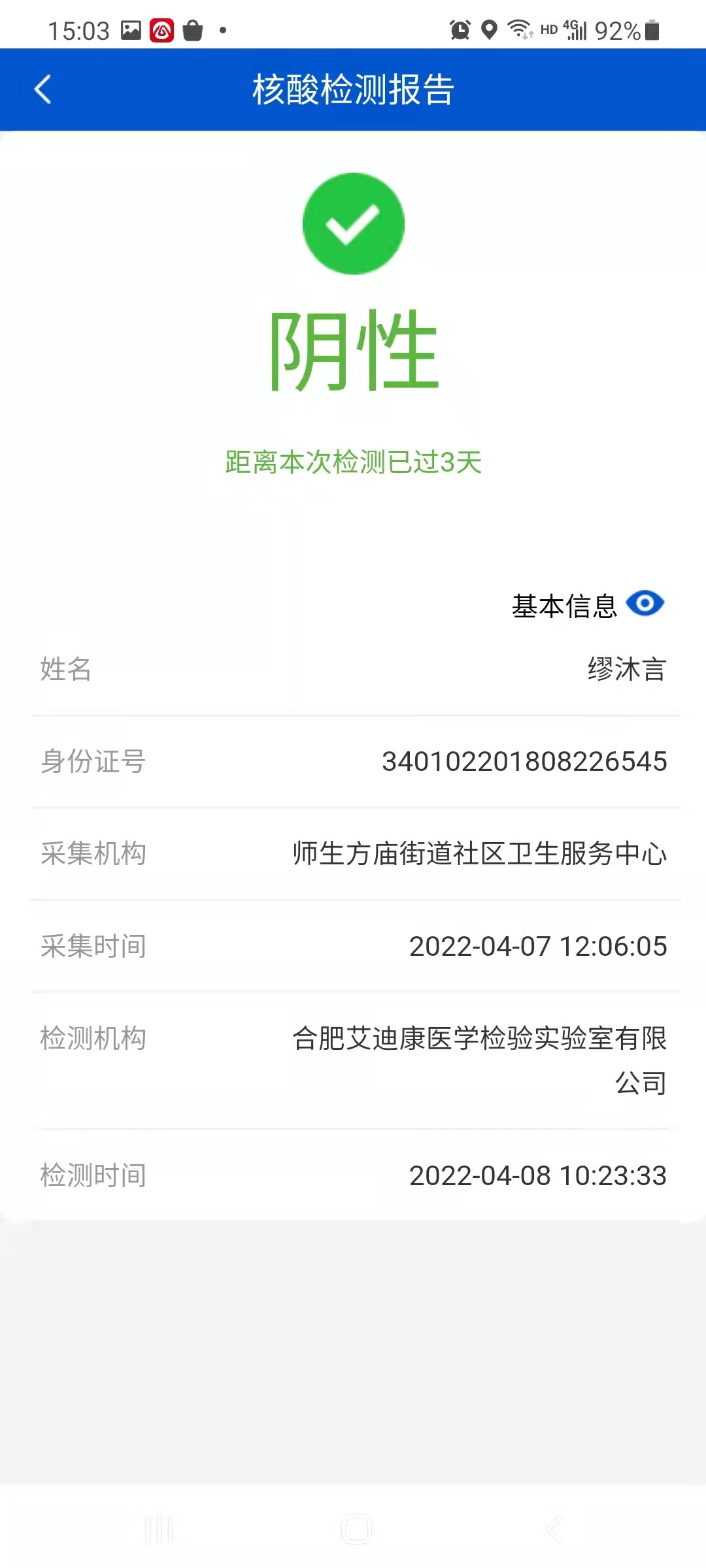Image resolution: width=706 pixels, height=1568 pixels.
Task: Open recent apps from navigation bar
Action: 159,1529
